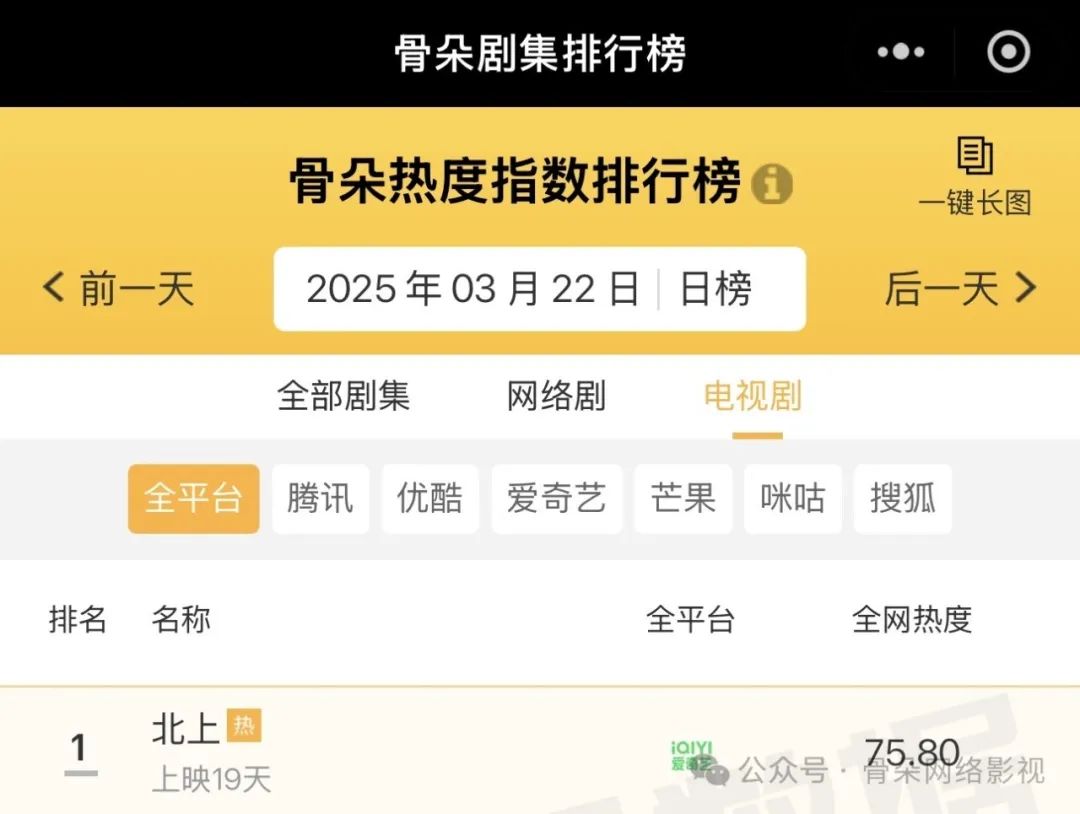Screen dimensions: 1080x814
Task: Change the 日榜 ranking period
Action: tap(716, 289)
